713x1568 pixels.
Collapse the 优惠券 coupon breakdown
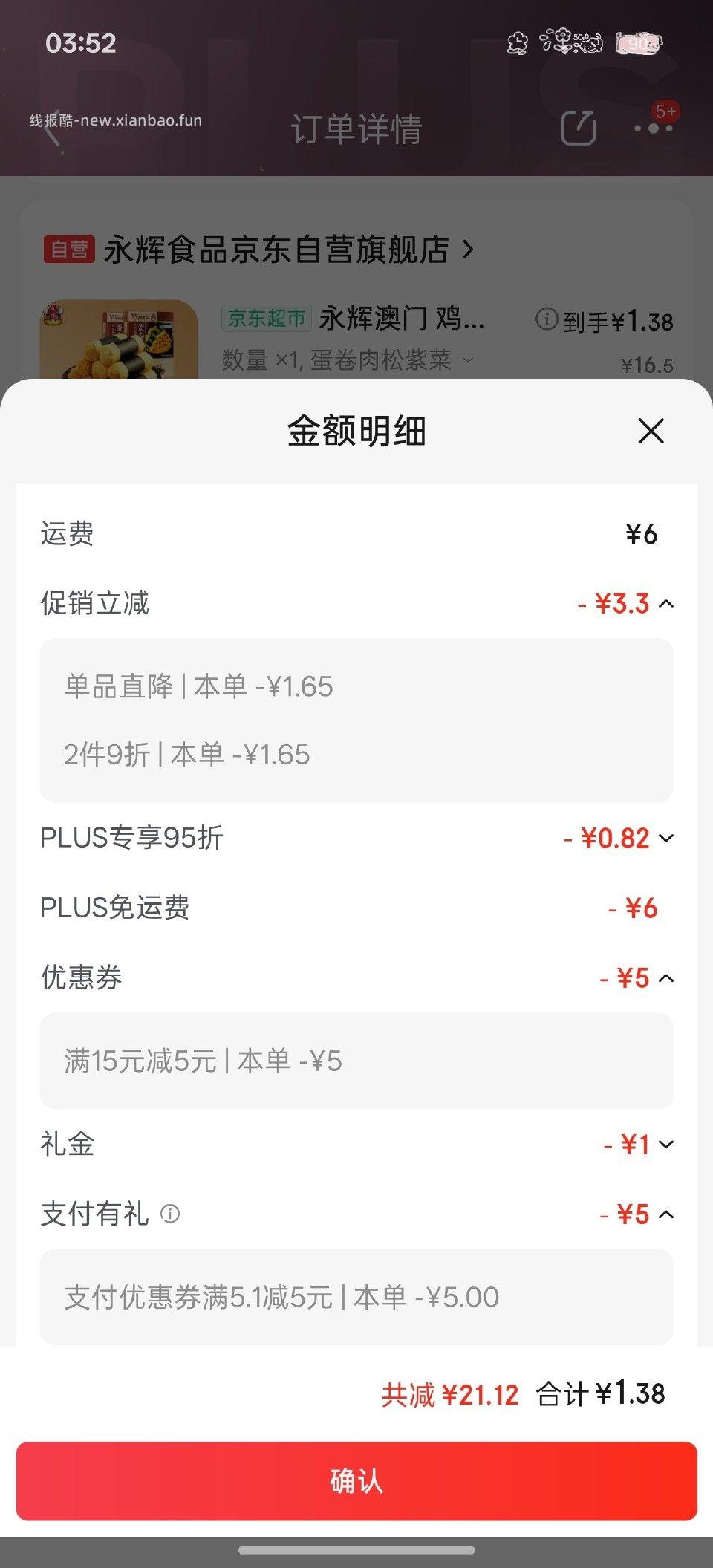tap(666, 978)
